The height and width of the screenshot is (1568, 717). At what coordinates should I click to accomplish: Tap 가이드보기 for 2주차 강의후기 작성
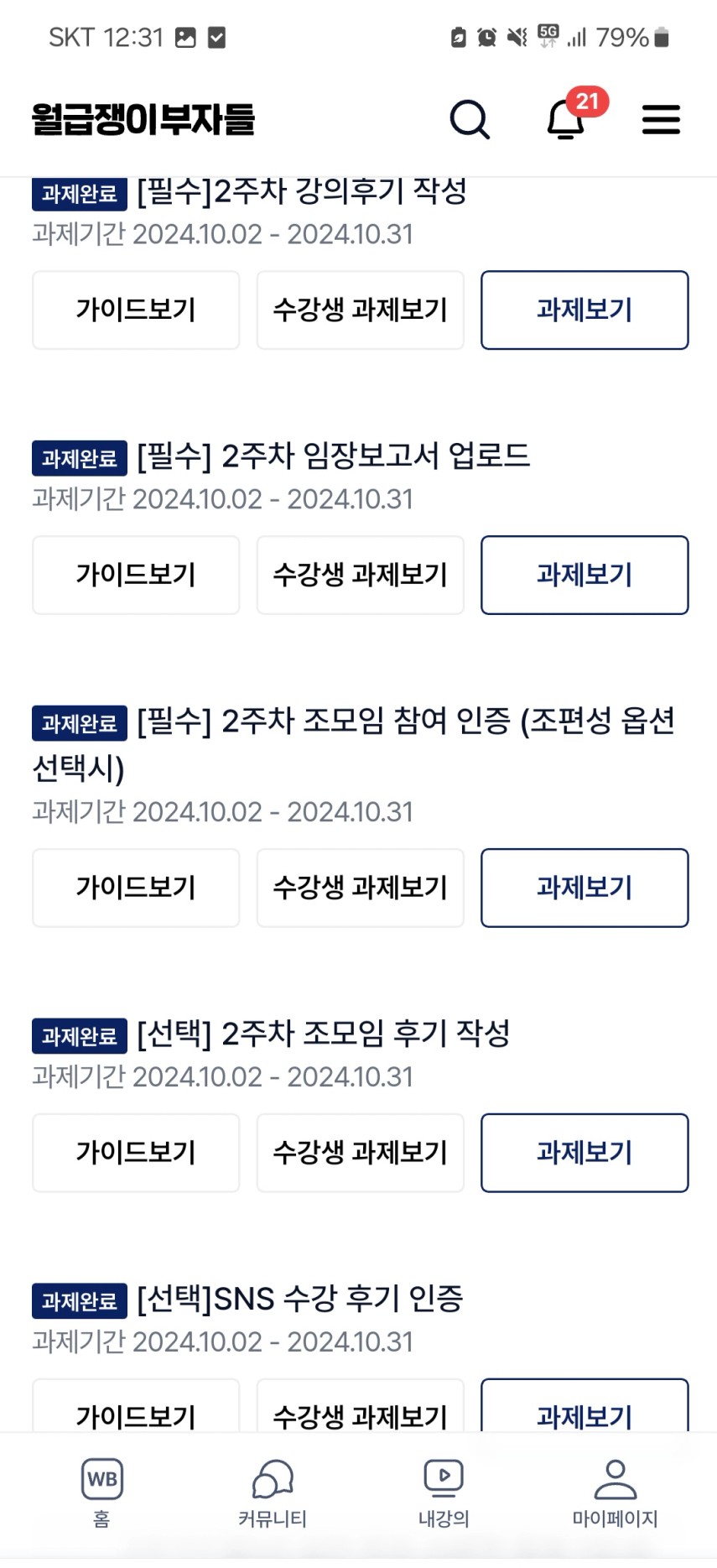(136, 310)
